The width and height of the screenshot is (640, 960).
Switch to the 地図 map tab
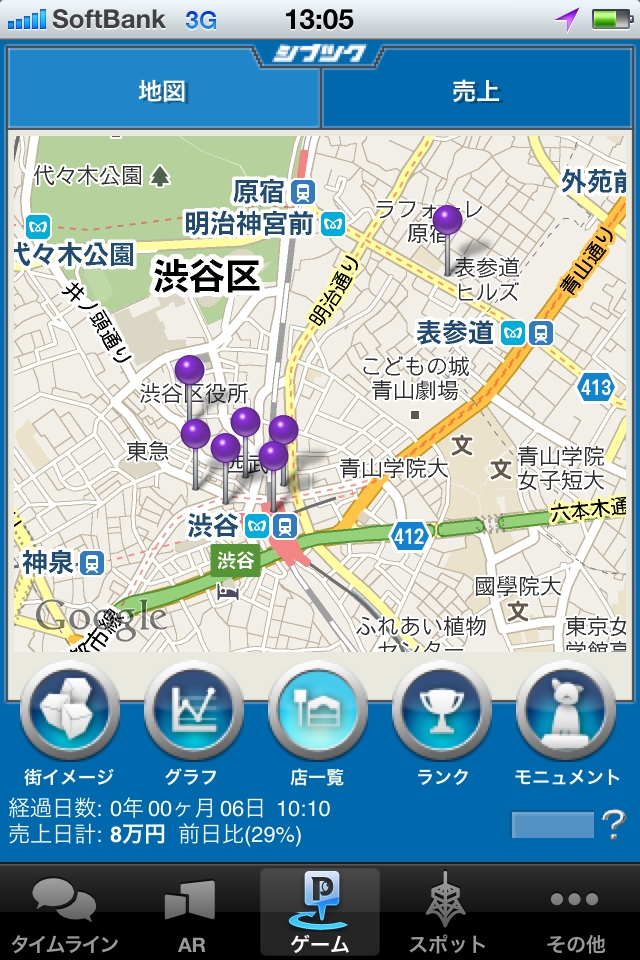[163, 93]
